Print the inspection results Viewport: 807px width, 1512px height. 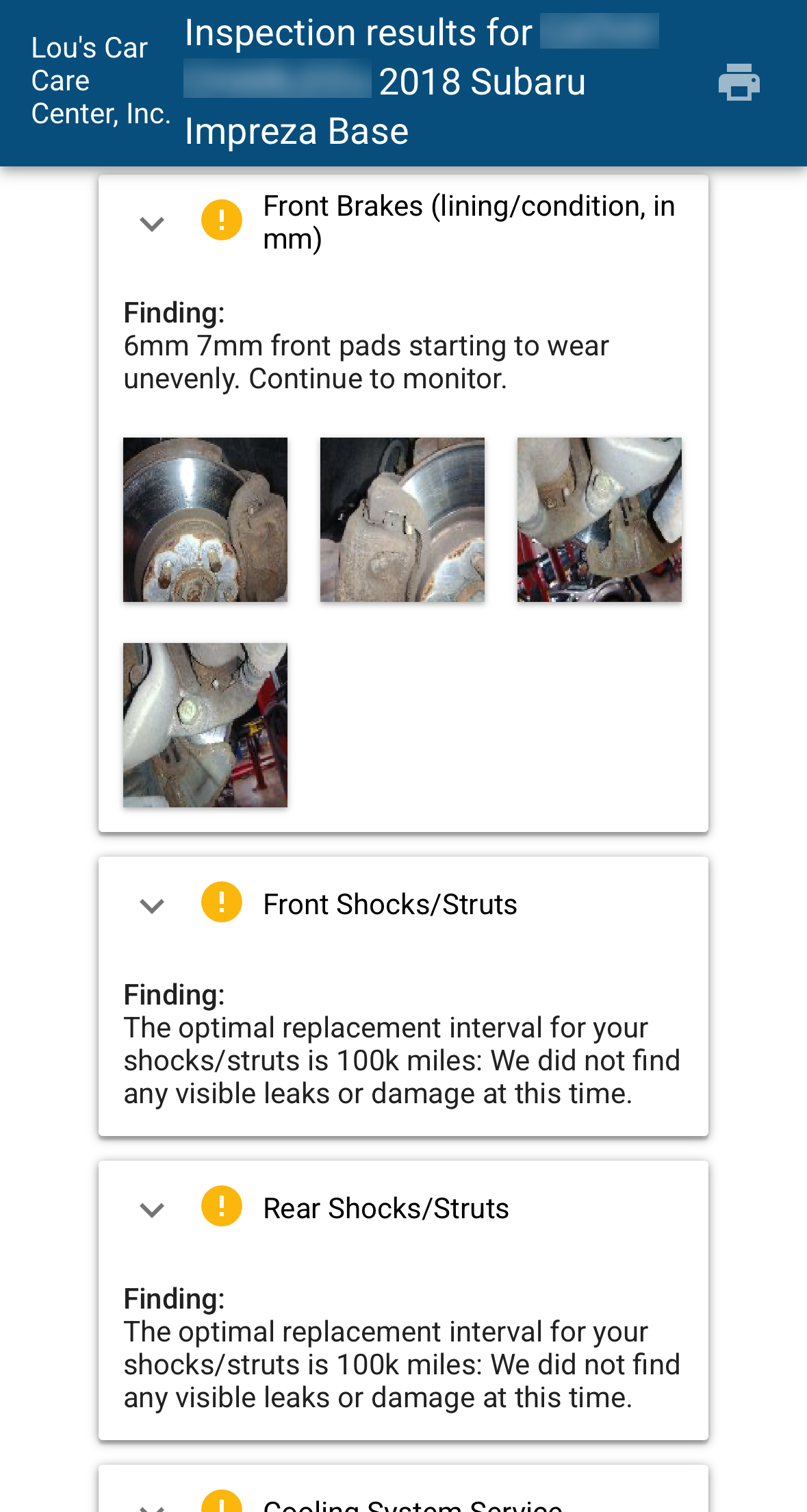(739, 83)
